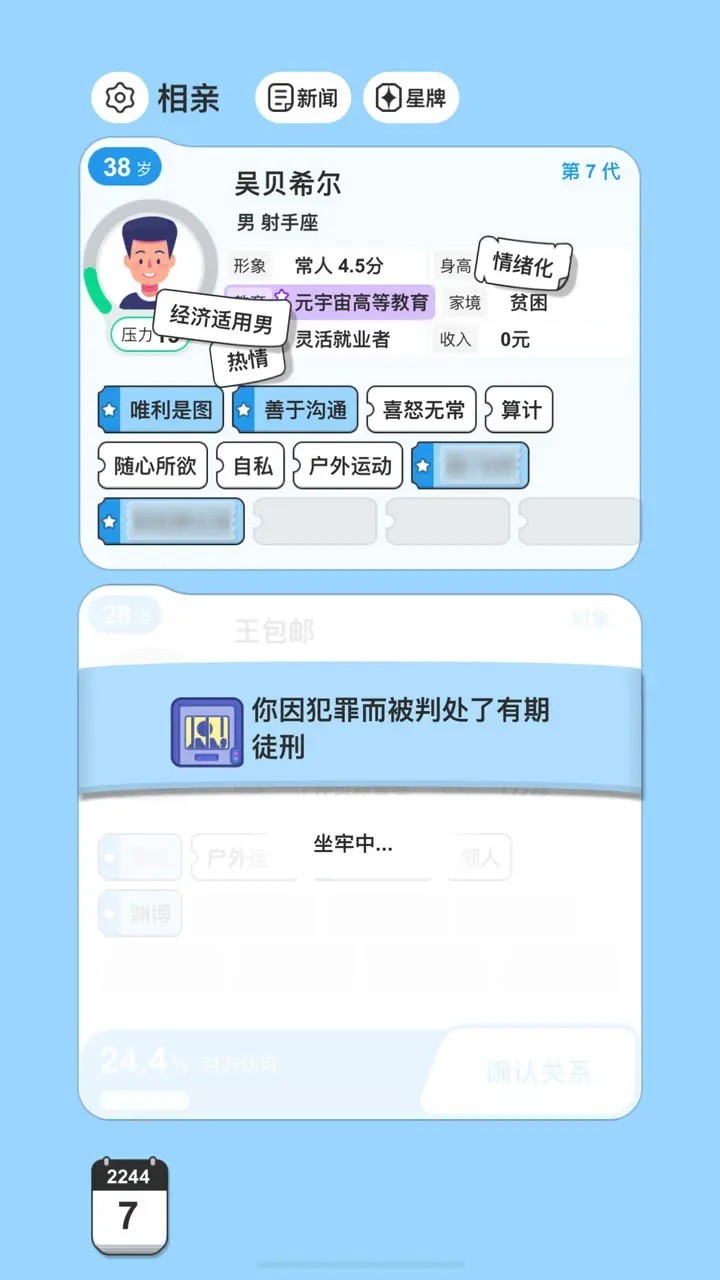Toggle the blurred highlighted trait next to 户外运动
Image resolution: width=720 pixels, height=1280 pixels.
click(x=469, y=465)
